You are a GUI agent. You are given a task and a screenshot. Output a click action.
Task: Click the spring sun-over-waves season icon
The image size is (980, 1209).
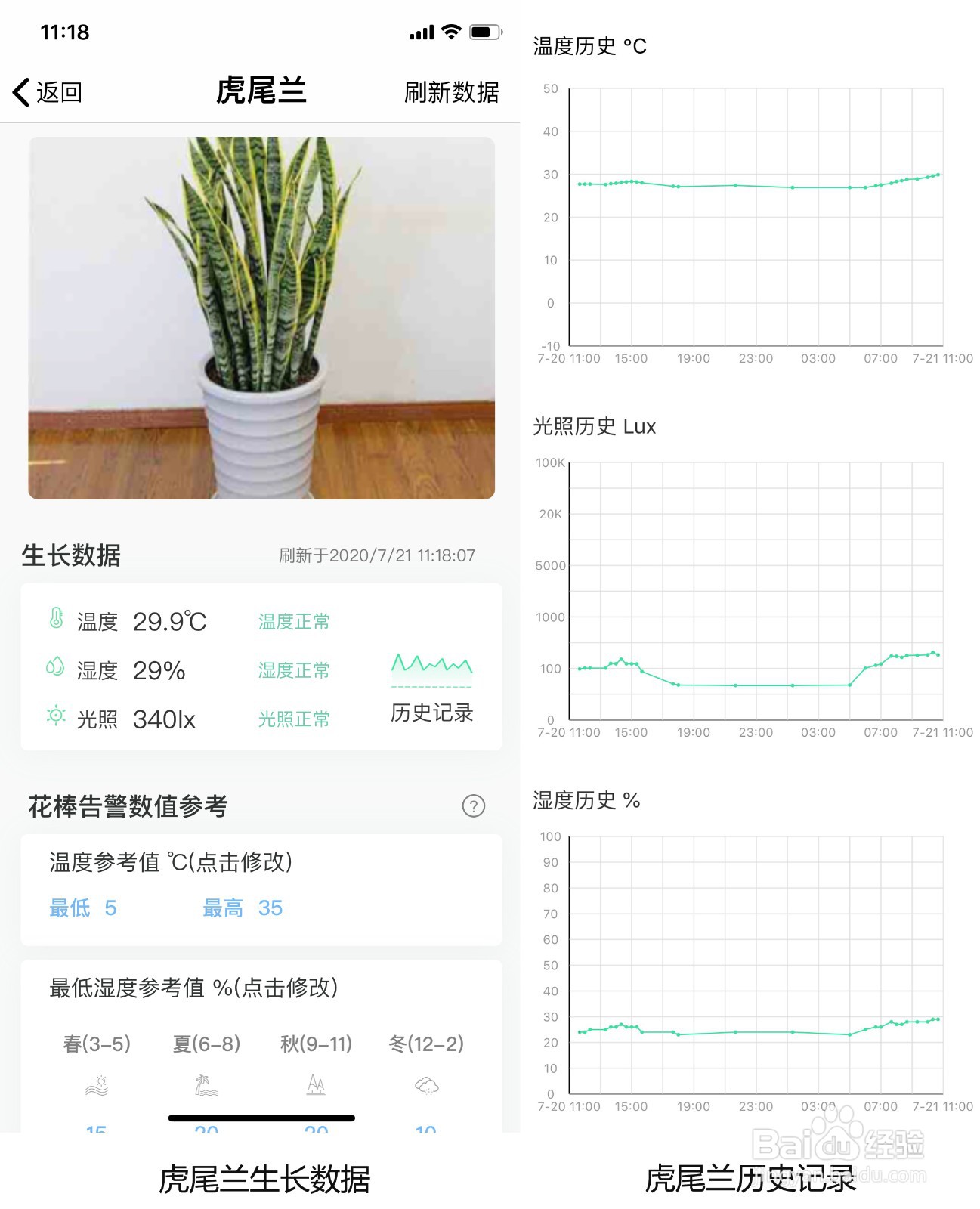click(96, 1087)
